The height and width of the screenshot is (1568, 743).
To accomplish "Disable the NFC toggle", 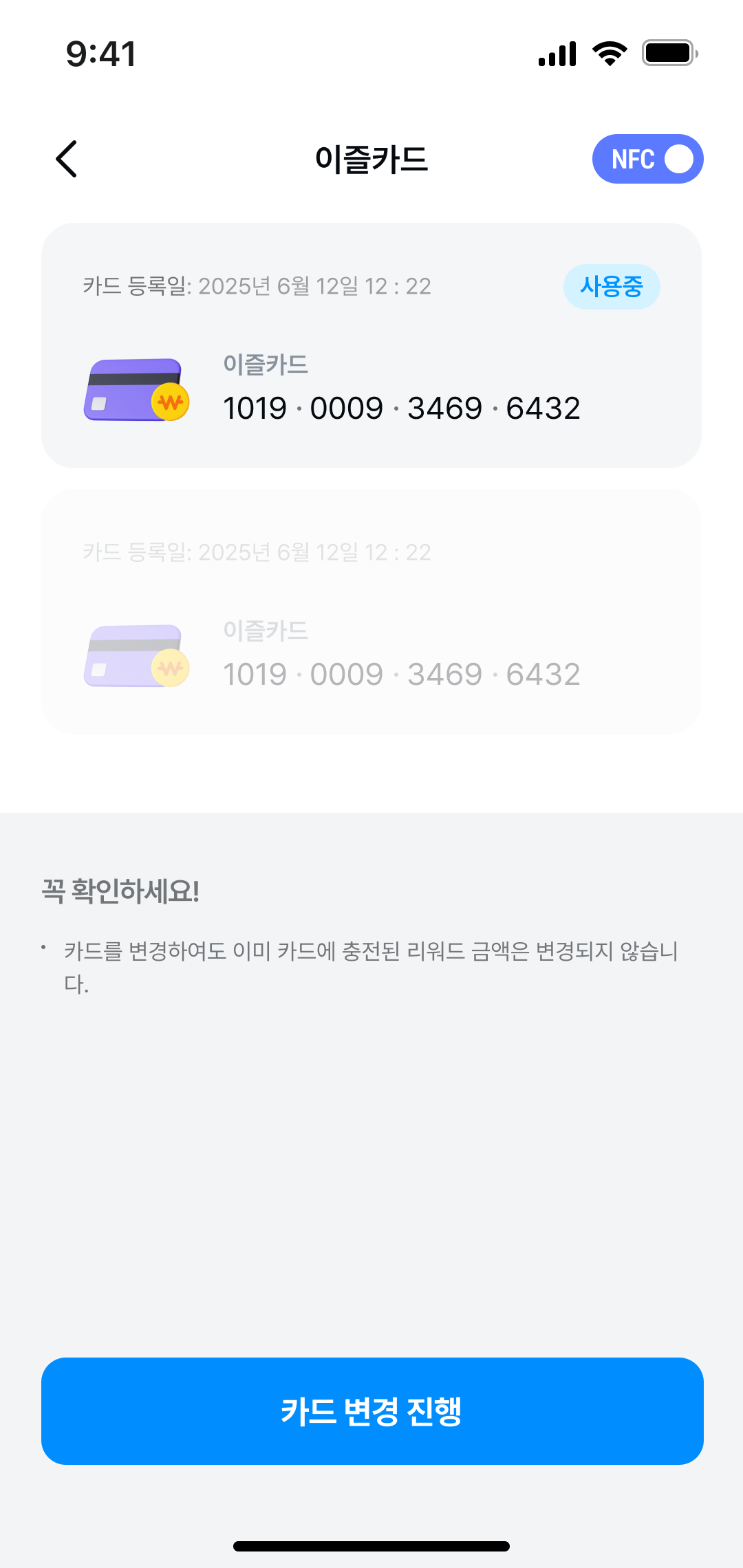I will click(647, 159).
